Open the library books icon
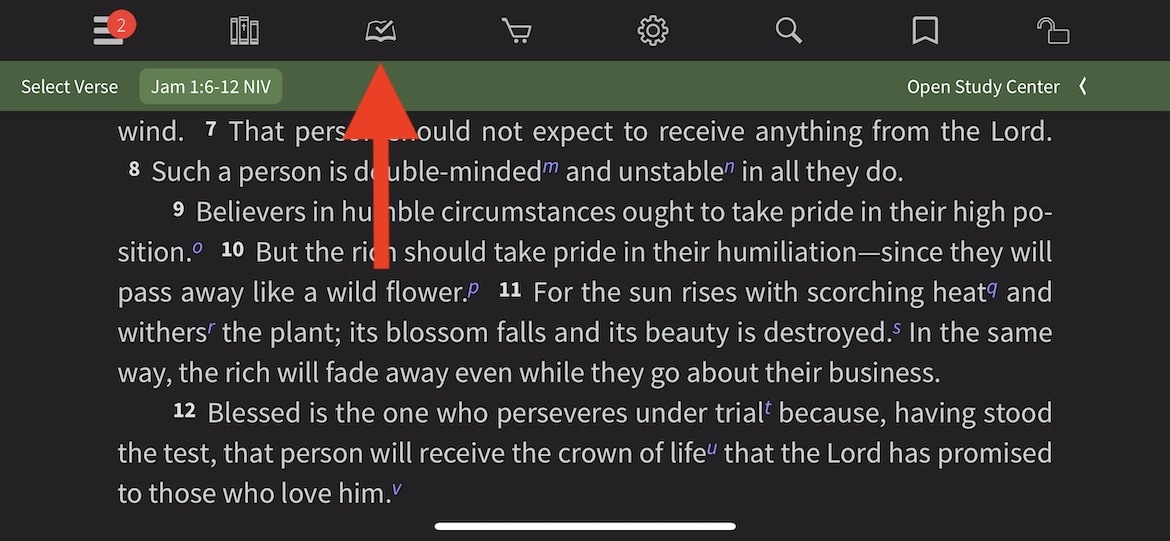Screen dimensions: 1170x541 [x=244, y=31]
